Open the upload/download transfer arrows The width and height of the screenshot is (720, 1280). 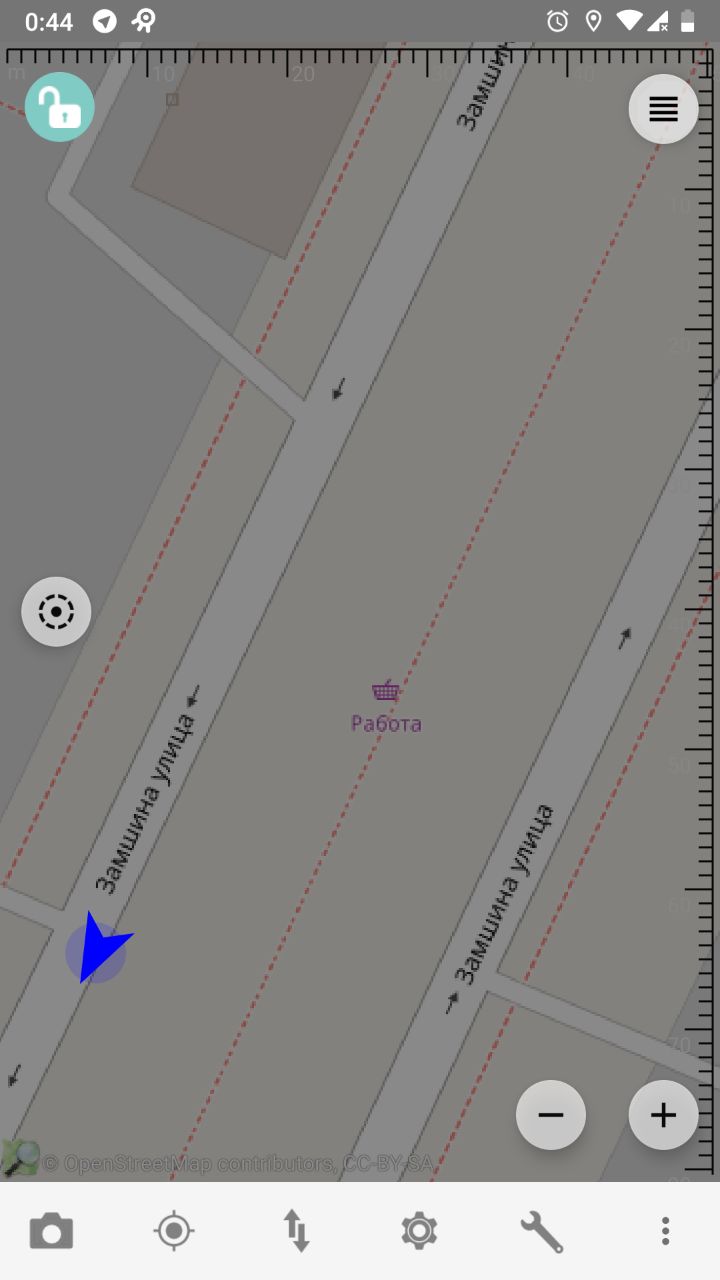[297, 1231]
